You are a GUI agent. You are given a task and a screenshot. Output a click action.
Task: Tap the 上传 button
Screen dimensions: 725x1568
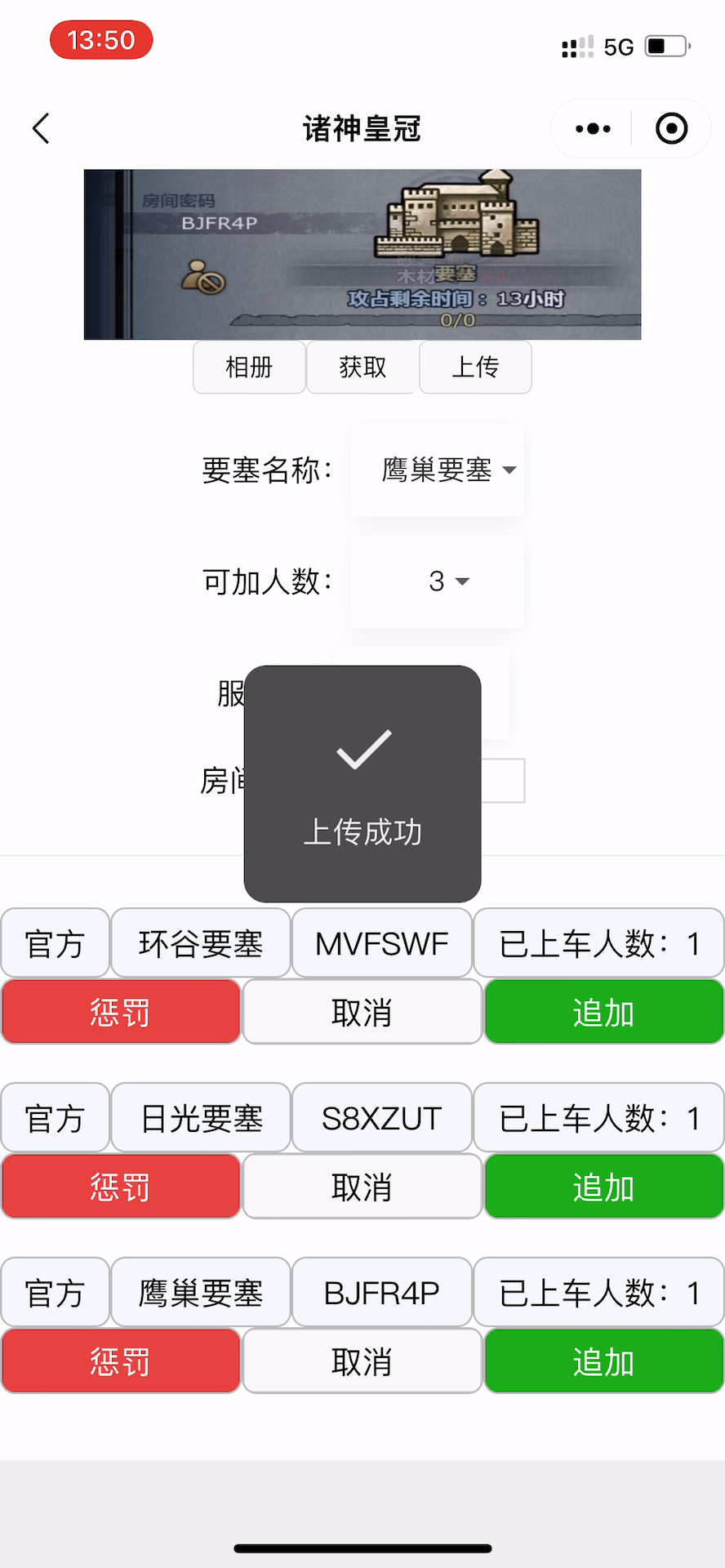475,367
